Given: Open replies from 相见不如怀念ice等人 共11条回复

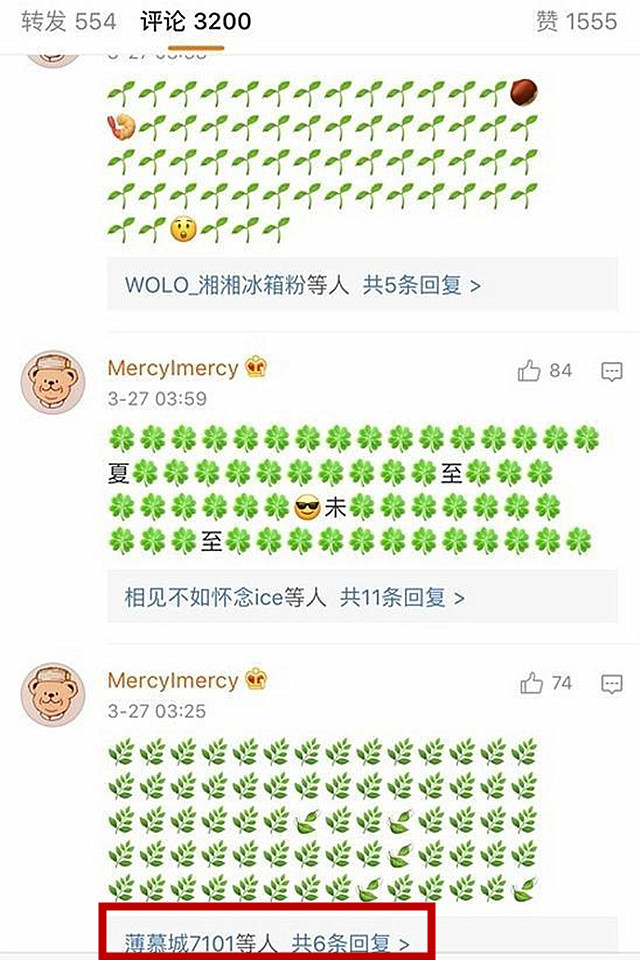Looking at the screenshot, I should [294, 598].
